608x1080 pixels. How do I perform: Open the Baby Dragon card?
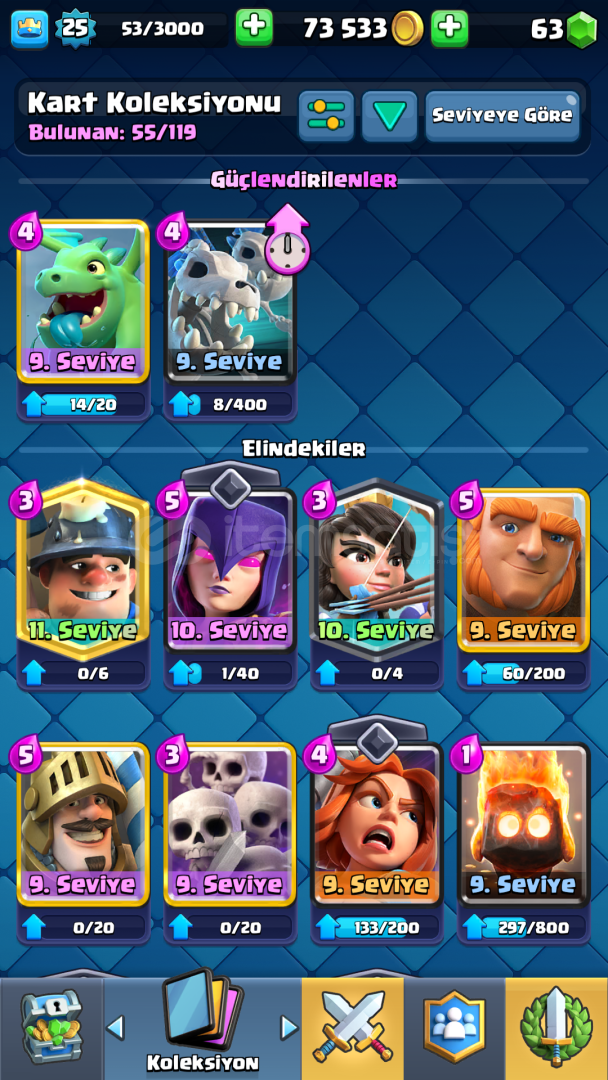83,301
